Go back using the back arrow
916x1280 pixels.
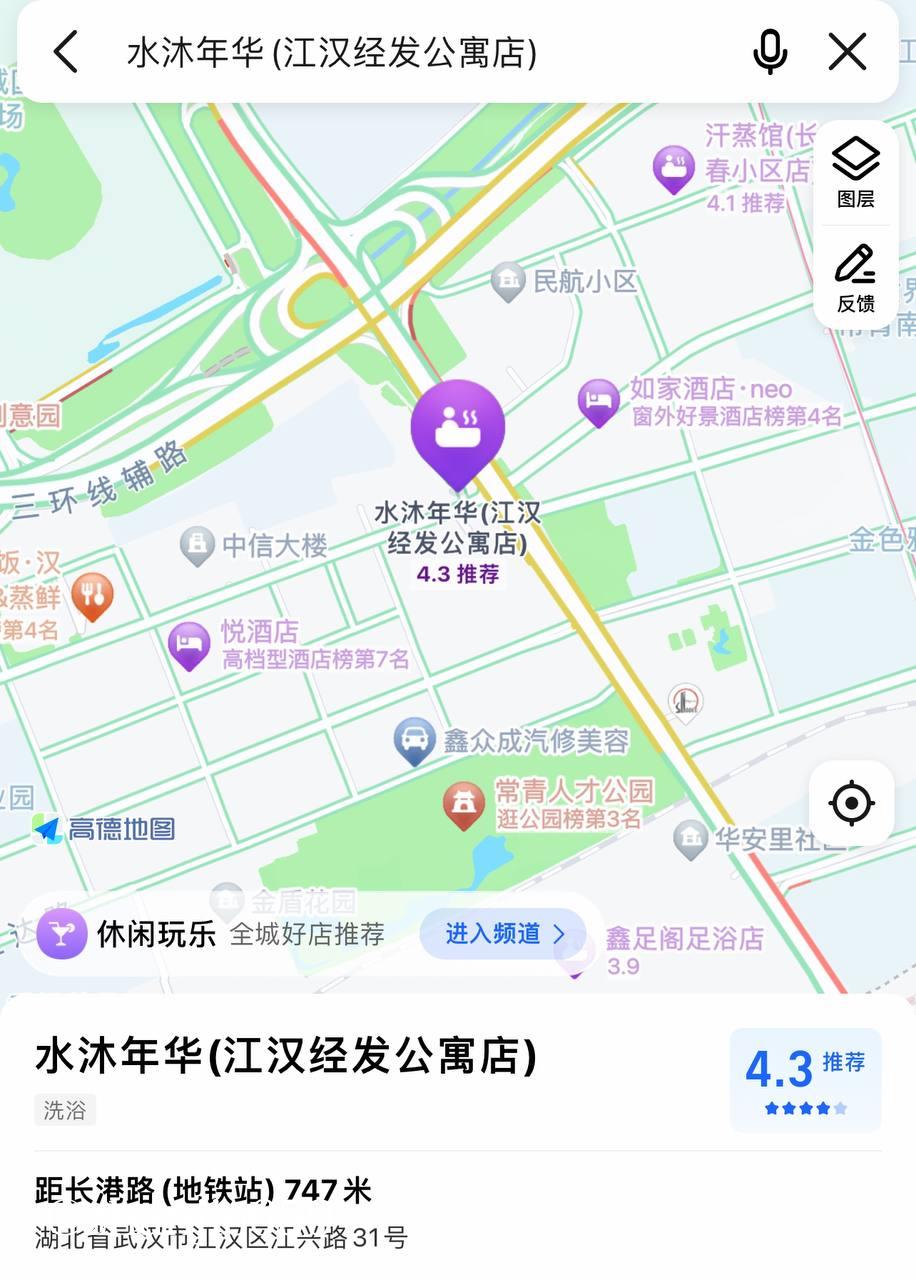66,51
